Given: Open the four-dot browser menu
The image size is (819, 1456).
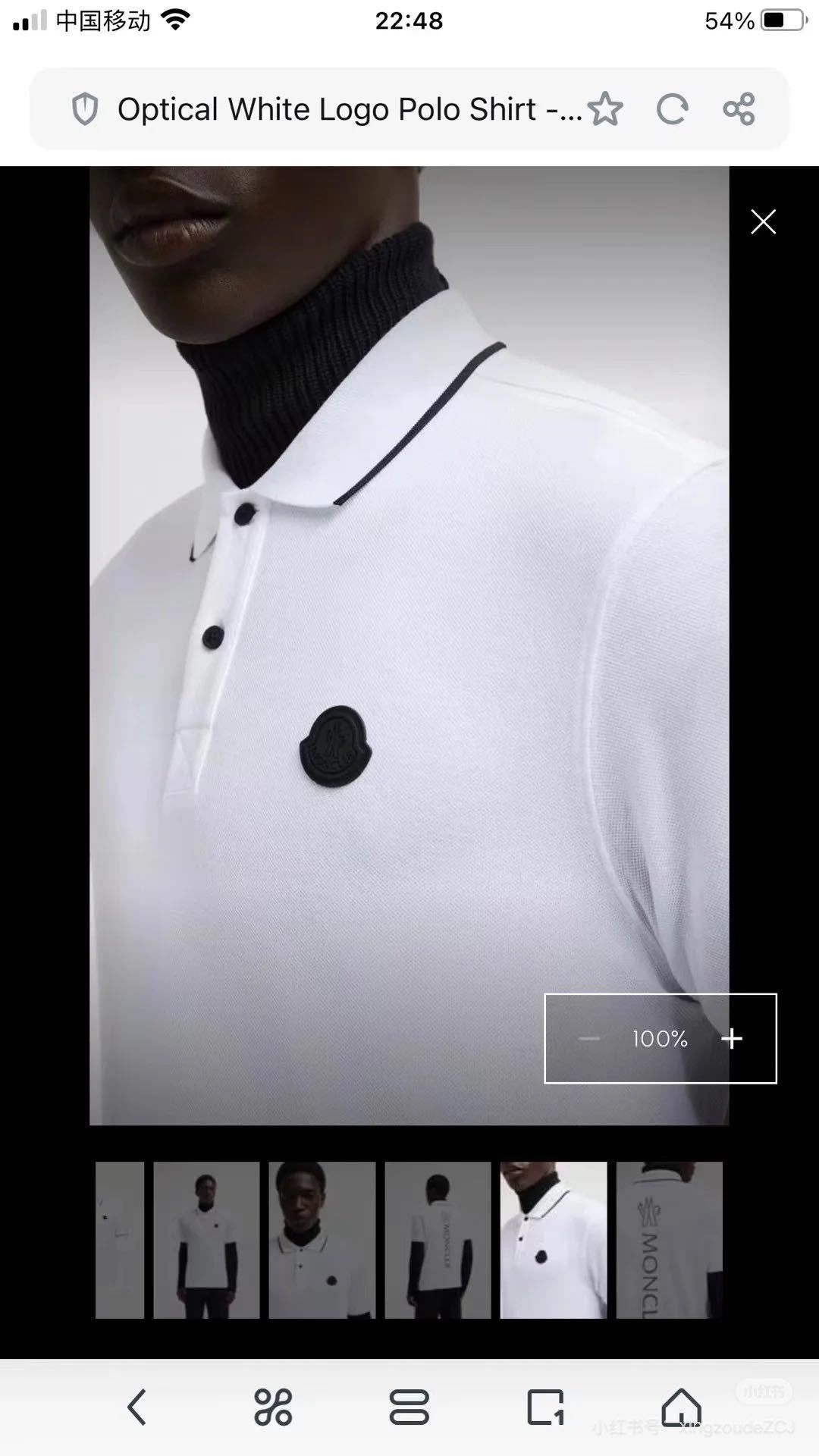Looking at the screenshot, I should [x=274, y=1409].
